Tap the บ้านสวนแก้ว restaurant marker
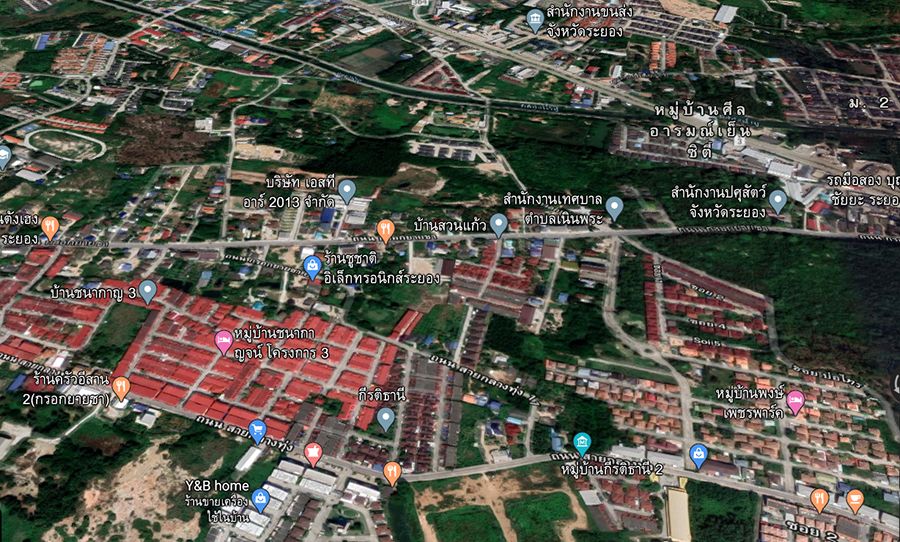Image resolution: width=900 pixels, height=542 pixels. pos(385,231)
